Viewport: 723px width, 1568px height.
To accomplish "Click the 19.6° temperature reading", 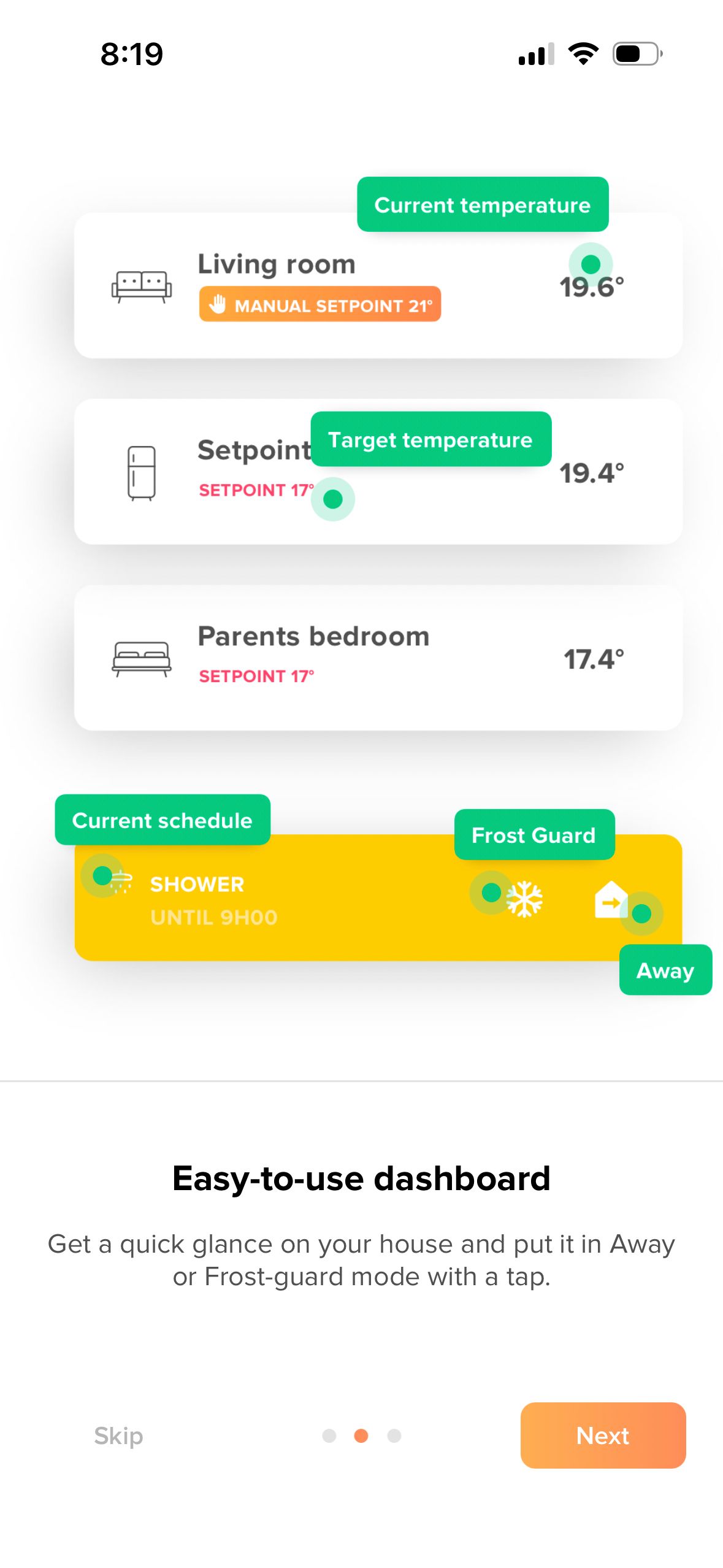I will tap(590, 286).
